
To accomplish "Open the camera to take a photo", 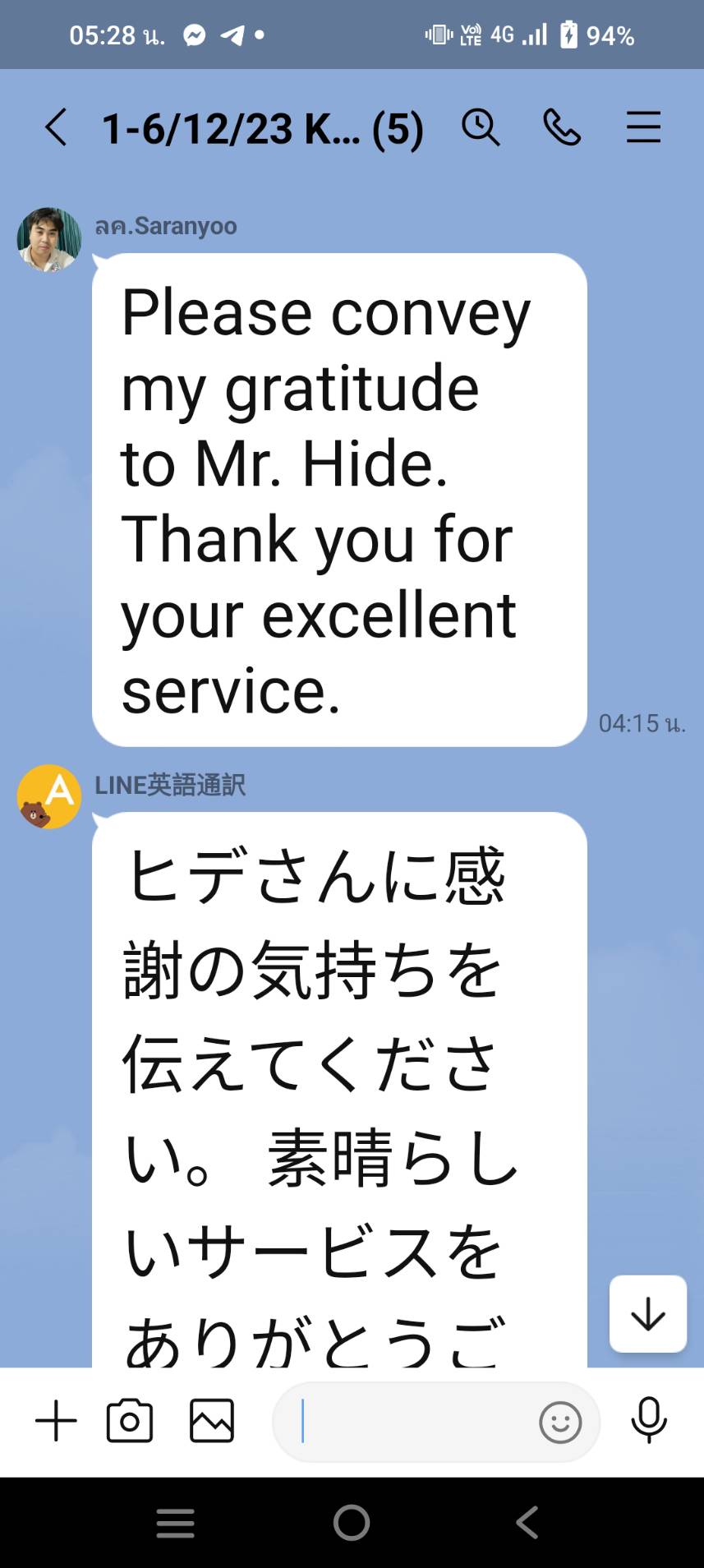I will (130, 1421).
